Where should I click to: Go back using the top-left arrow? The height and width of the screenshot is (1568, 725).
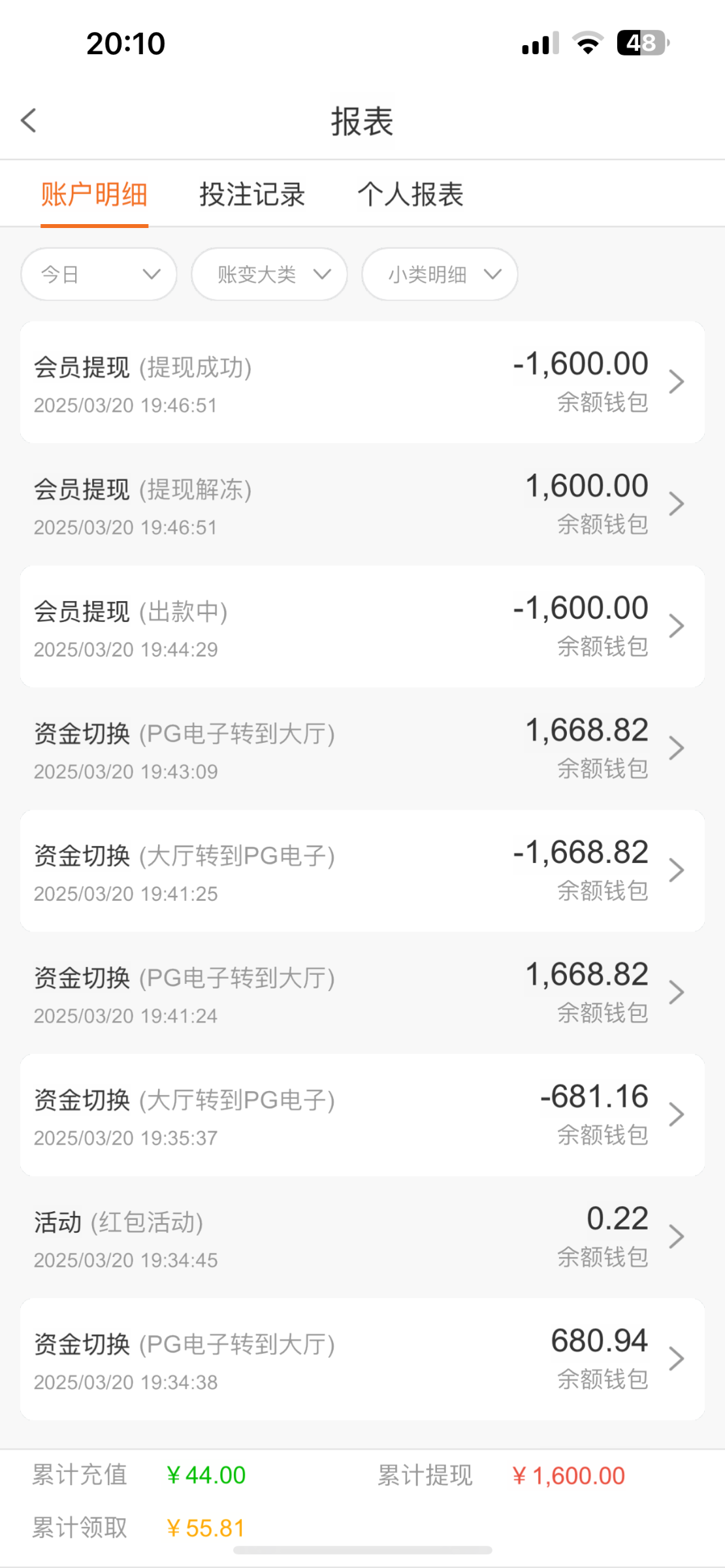pos(29,121)
